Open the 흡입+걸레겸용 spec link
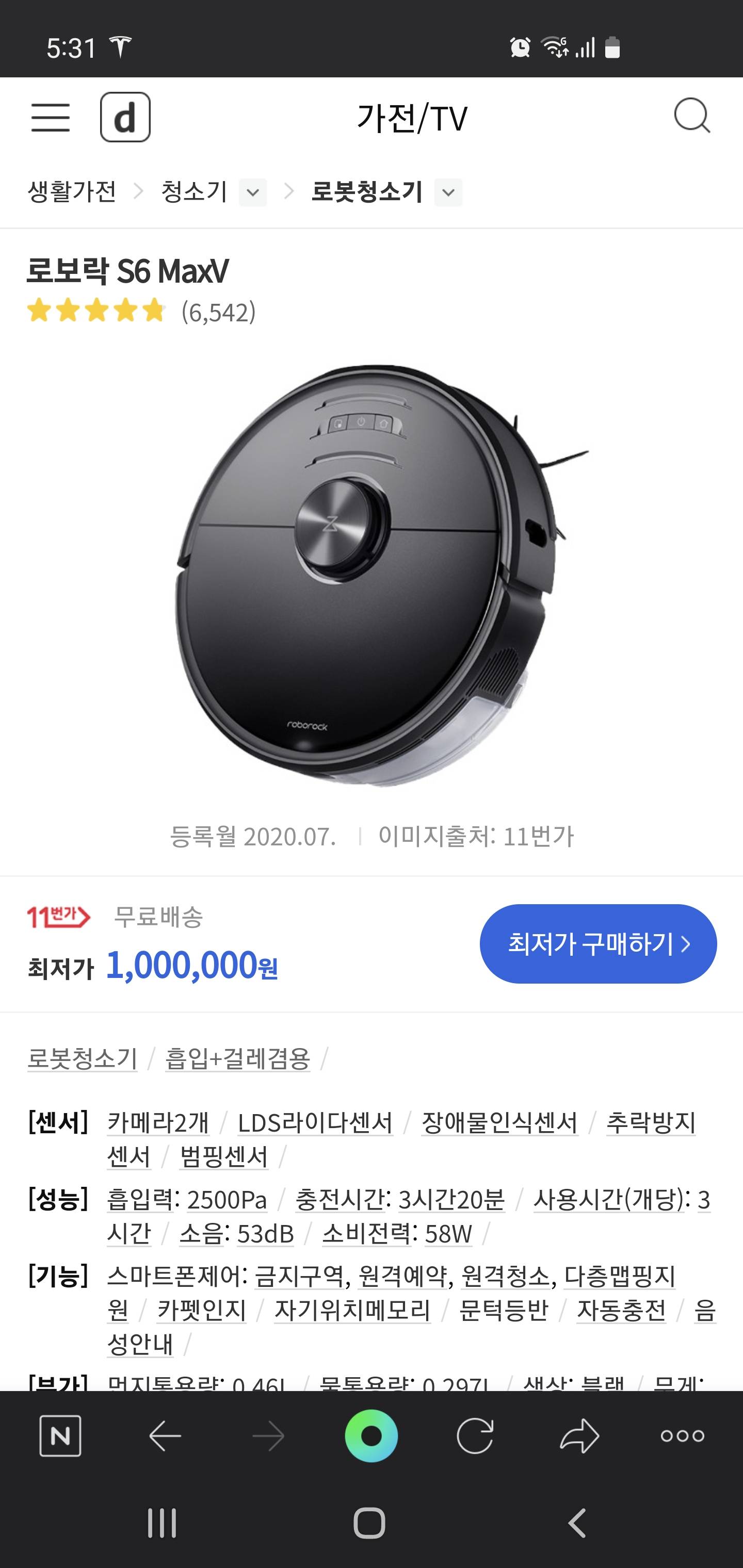743x1568 pixels. click(x=237, y=1058)
